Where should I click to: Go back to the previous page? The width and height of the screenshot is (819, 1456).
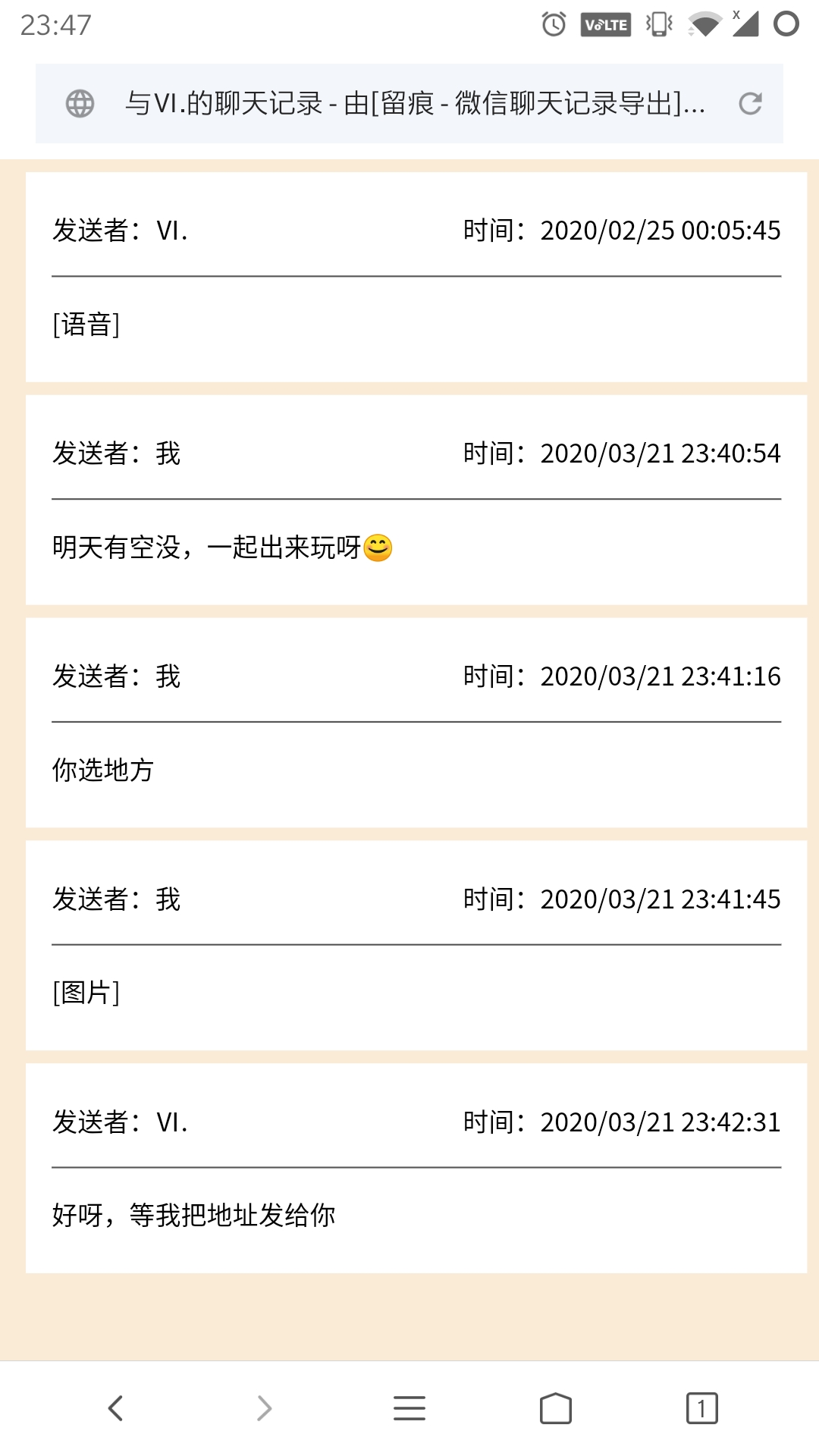point(115,1407)
